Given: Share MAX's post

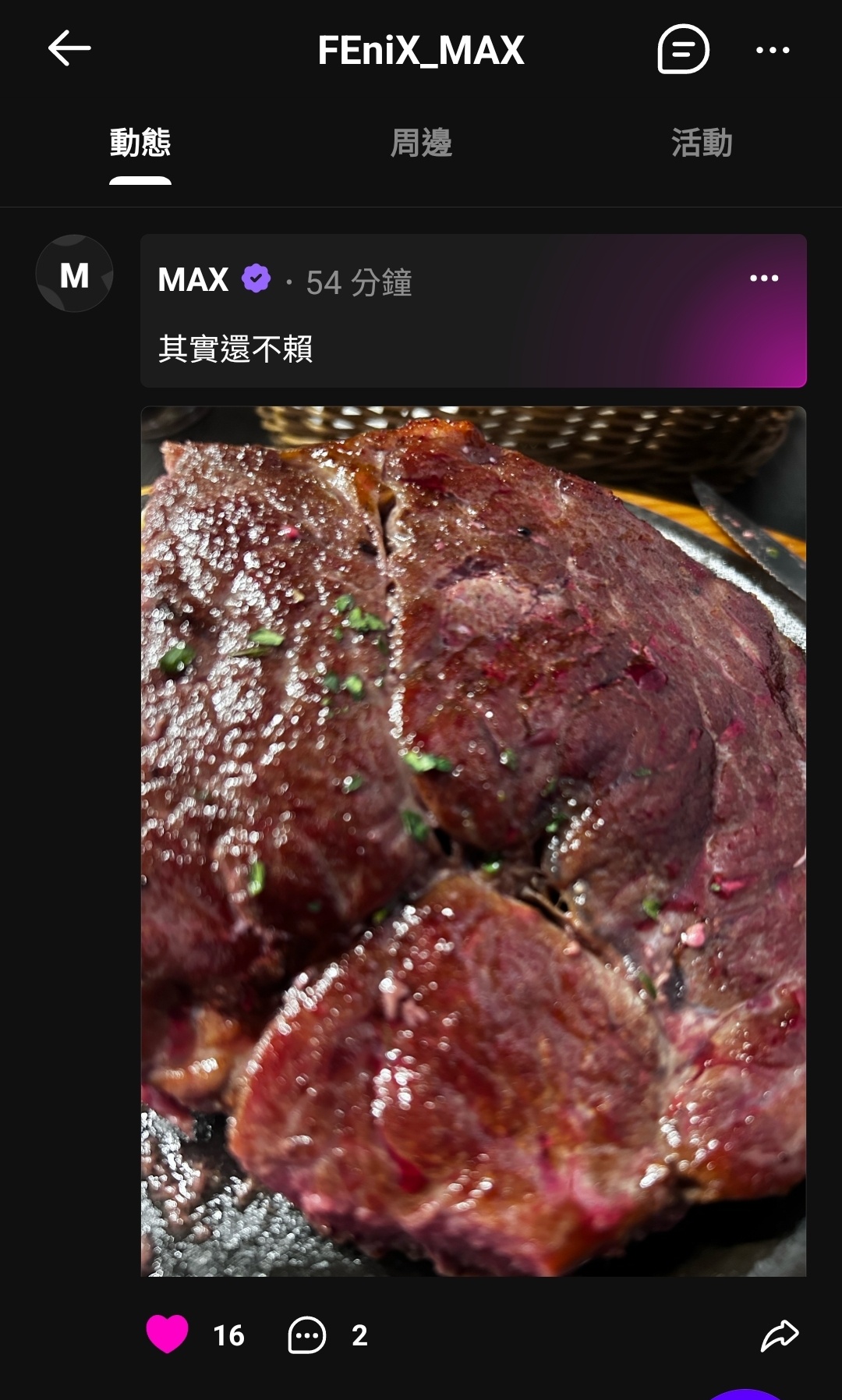Looking at the screenshot, I should [x=780, y=1335].
